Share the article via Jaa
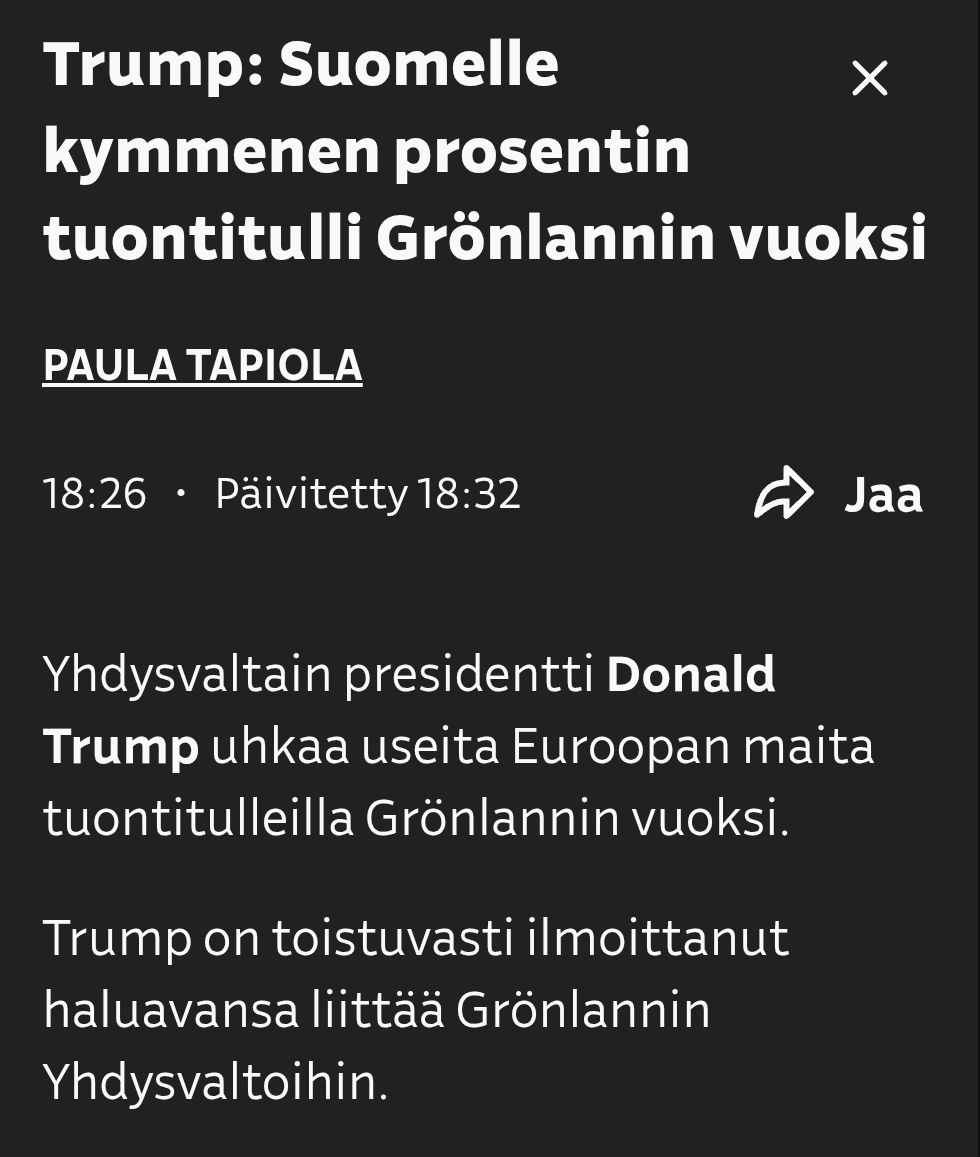980x1157 pixels. pos(838,494)
